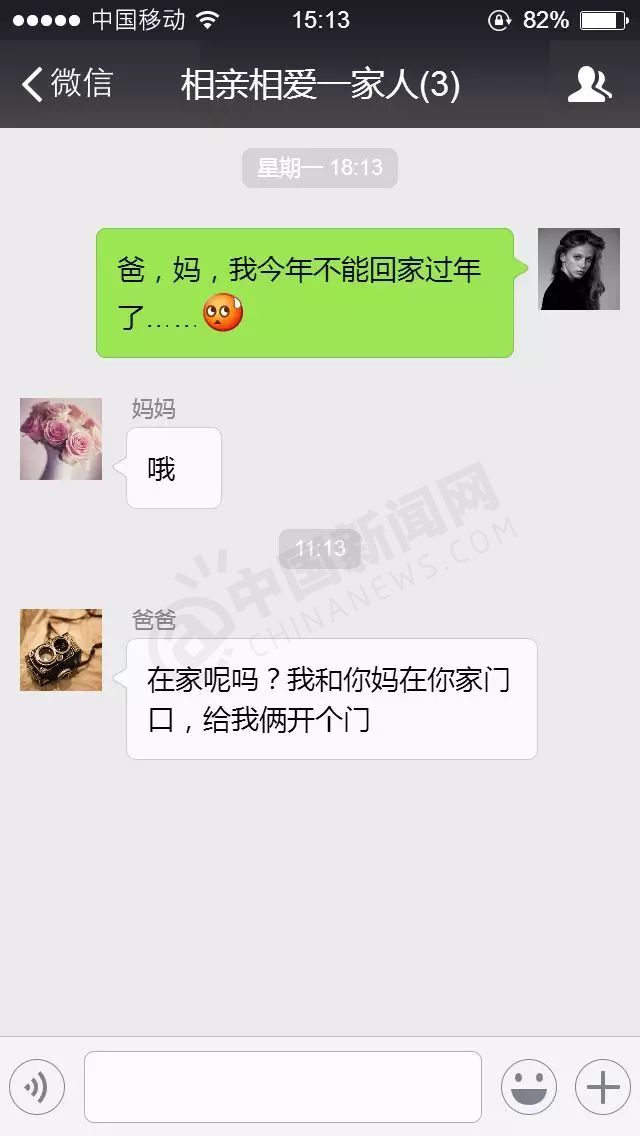Open the emoji sticker panel
This screenshot has width=640, height=1136.
click(x=528, y=1087)
